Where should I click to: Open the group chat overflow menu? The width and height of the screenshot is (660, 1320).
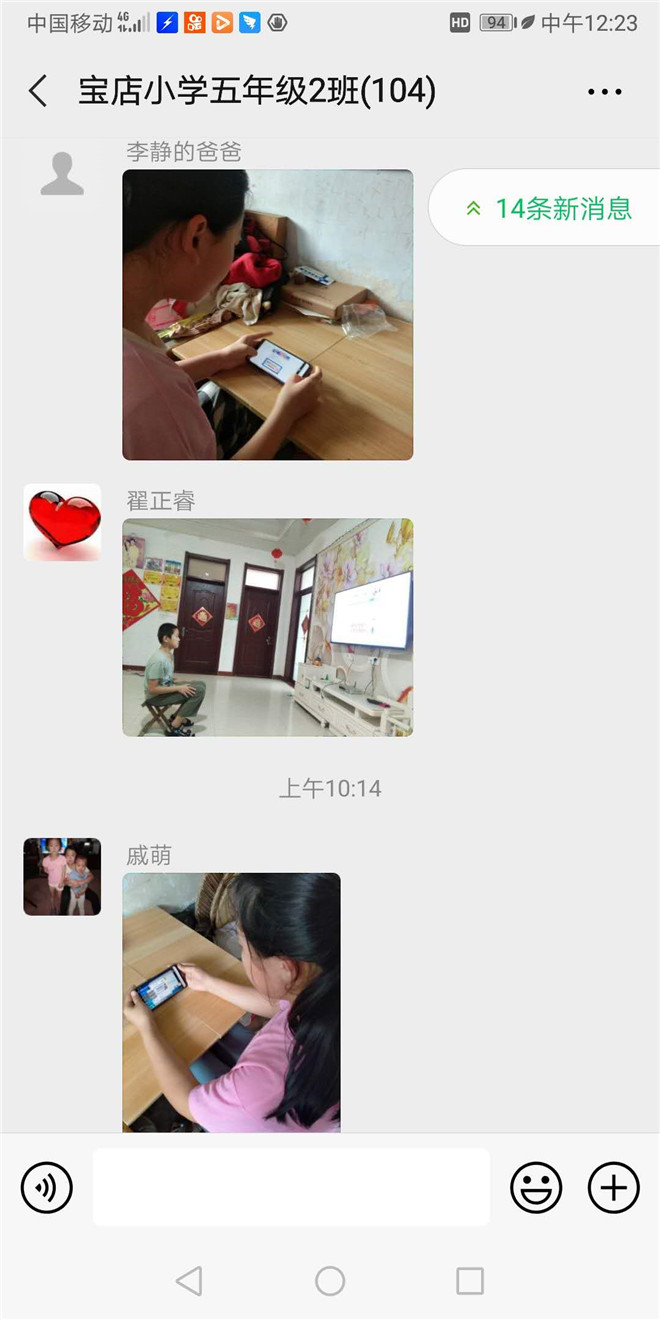pos(605,92)
